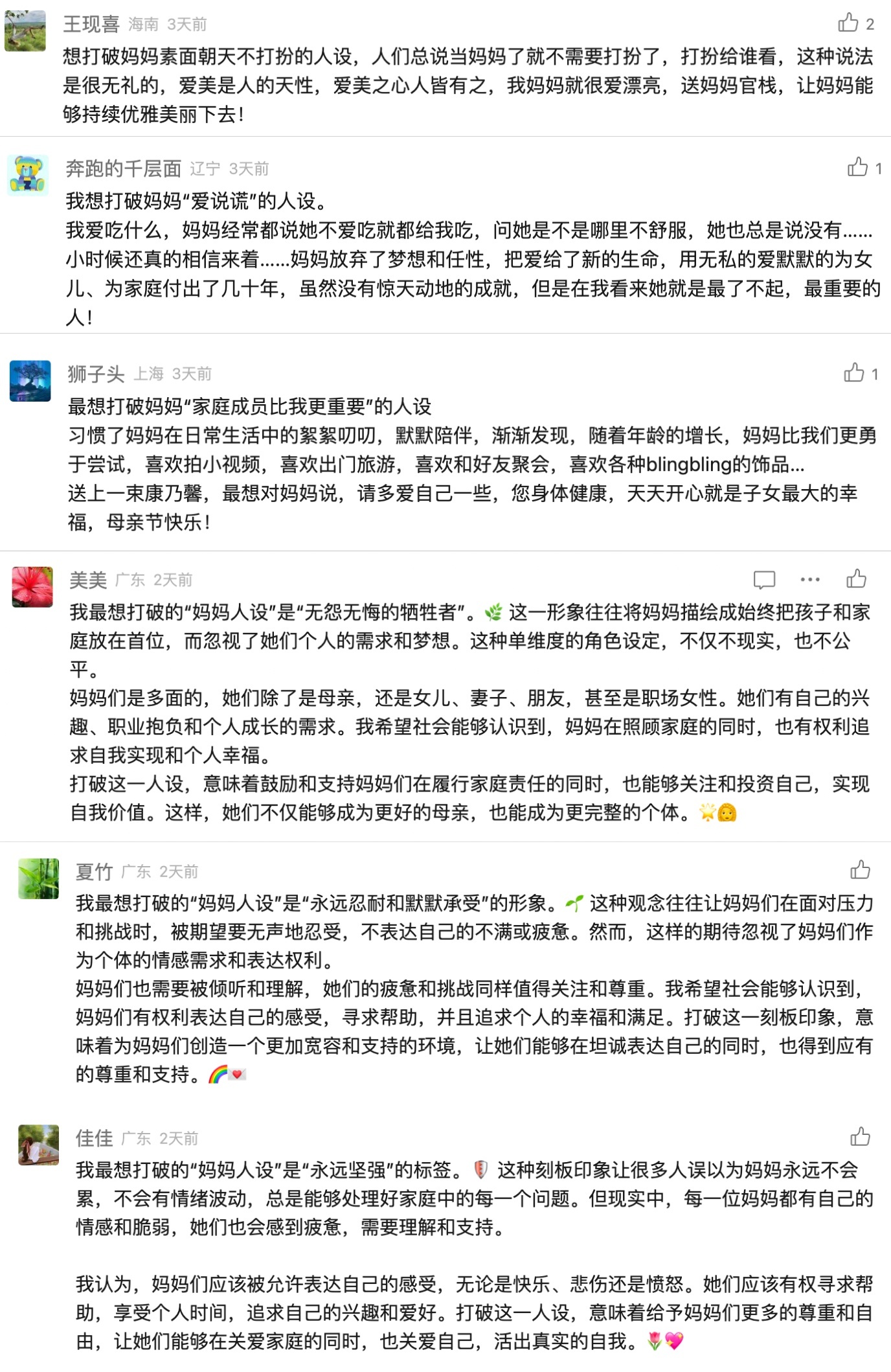This screenshot has width=891, height=1372.
Task: Open 佳佳's profile avatar
Action: (38, 1145)
